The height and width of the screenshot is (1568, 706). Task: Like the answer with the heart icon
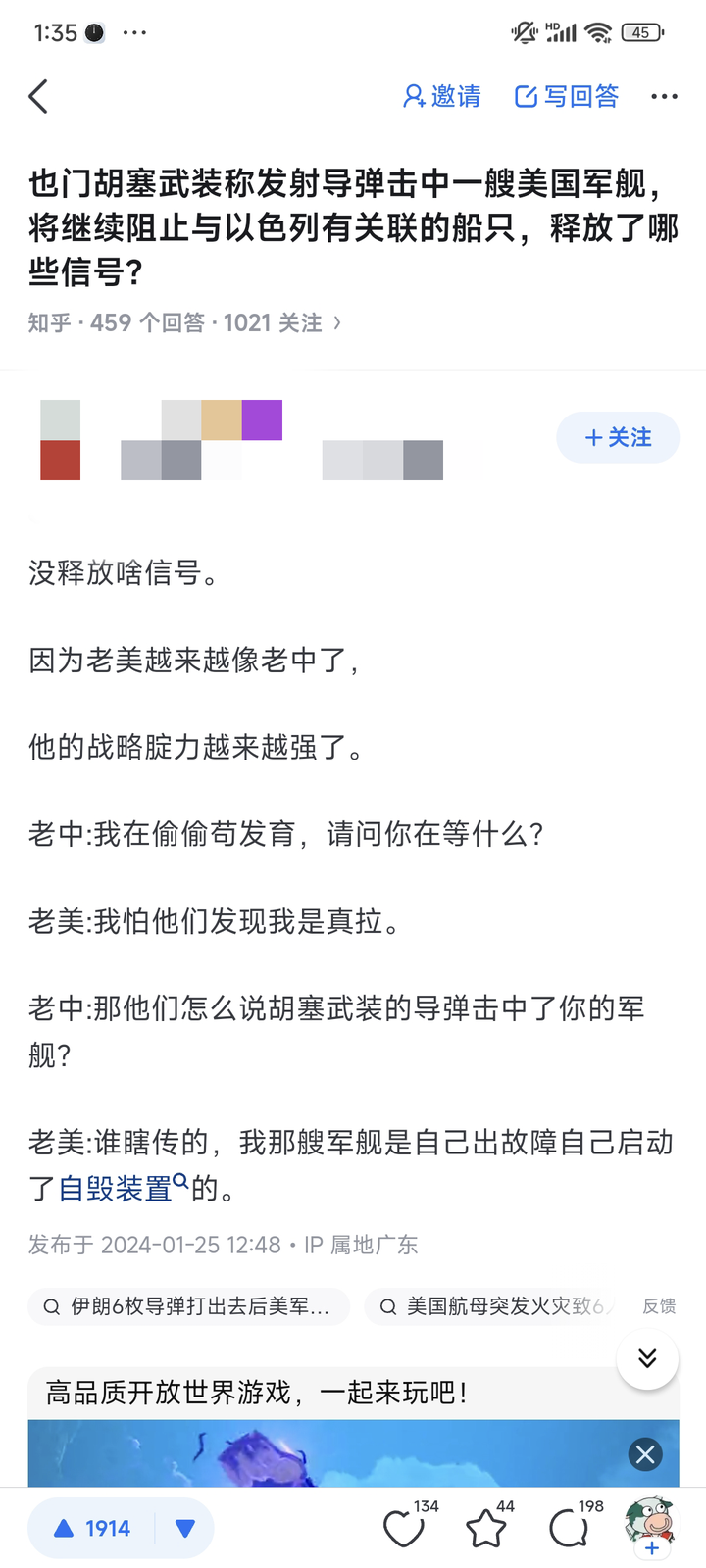click(403, 1528)
